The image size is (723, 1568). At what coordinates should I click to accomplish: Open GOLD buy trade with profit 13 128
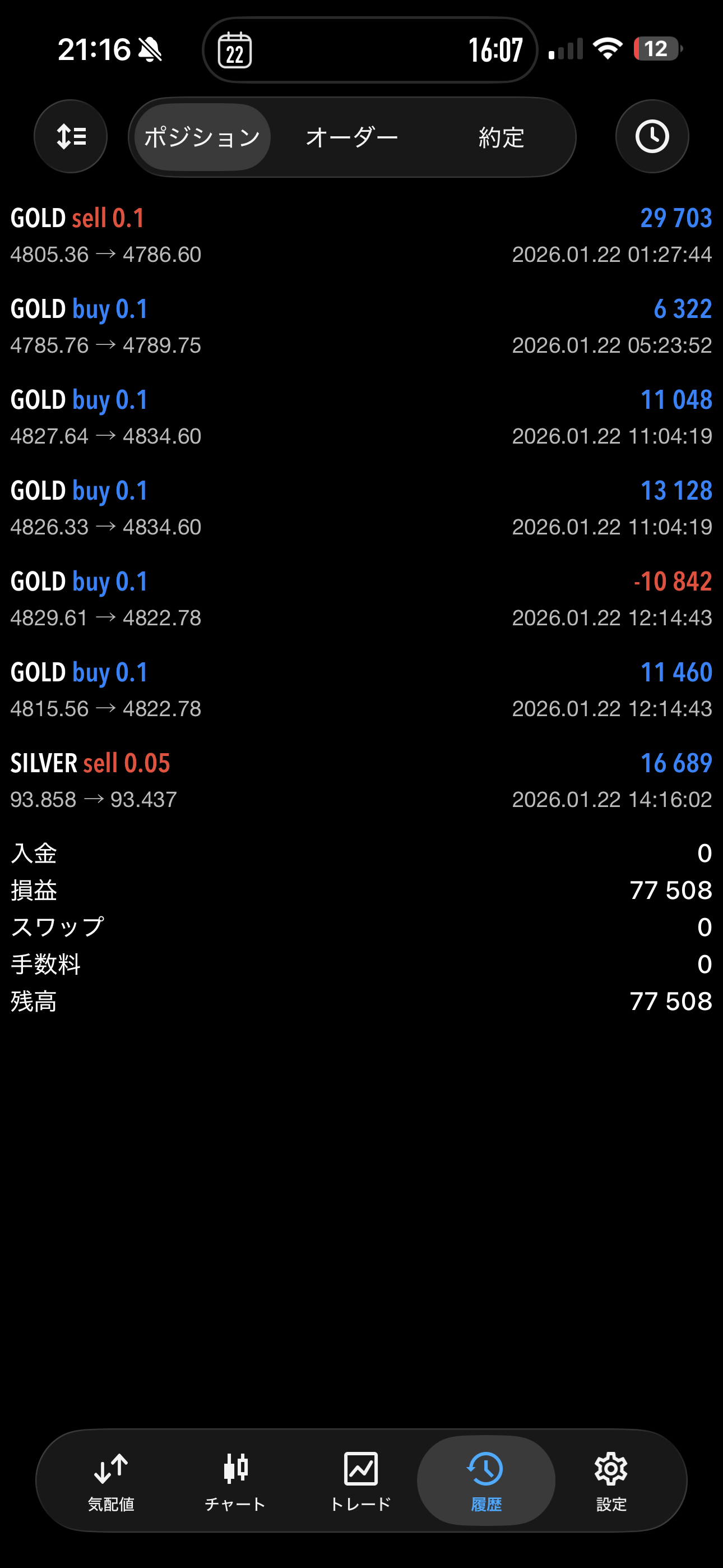click(361, 508)
